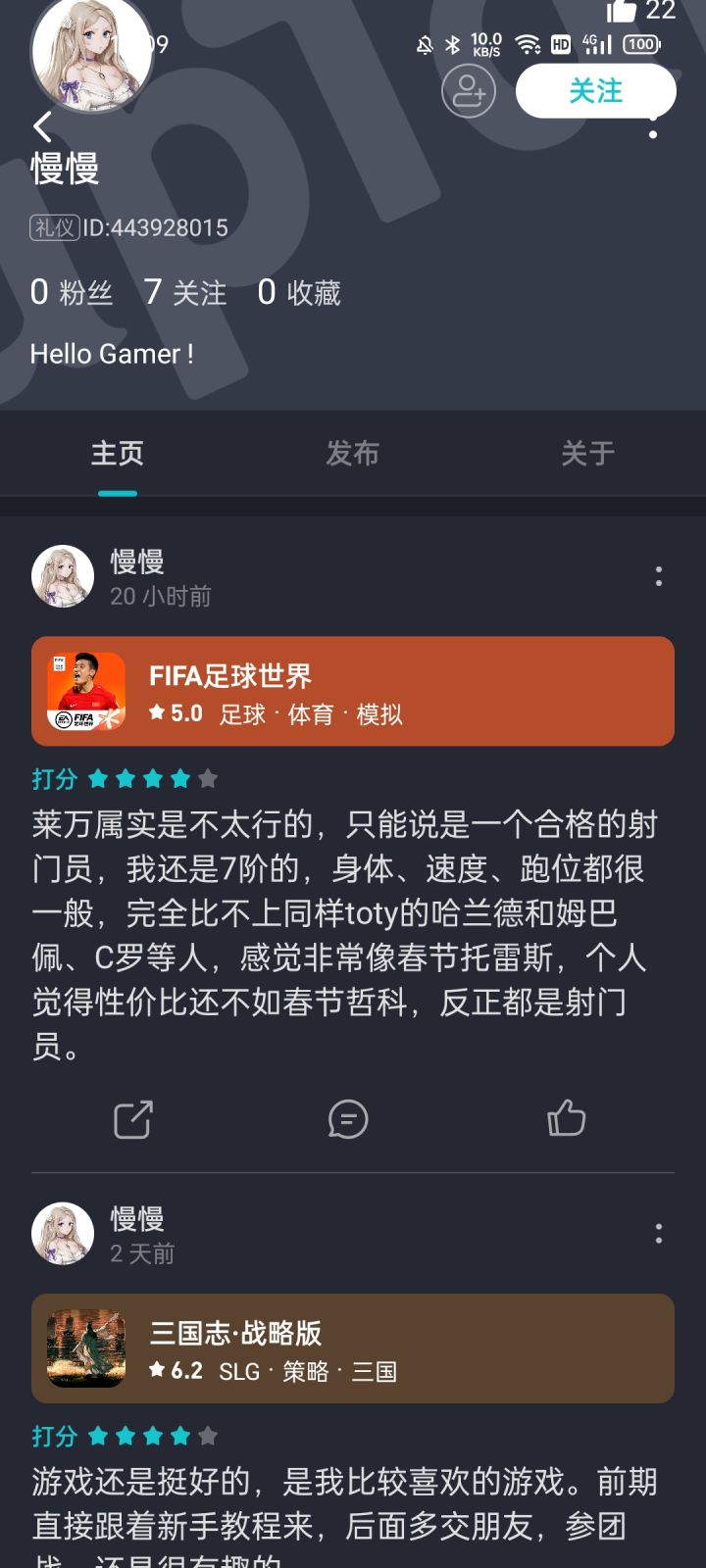Tap the 5.0 star rating on FIFA足球世界

(x=176, y=714)
